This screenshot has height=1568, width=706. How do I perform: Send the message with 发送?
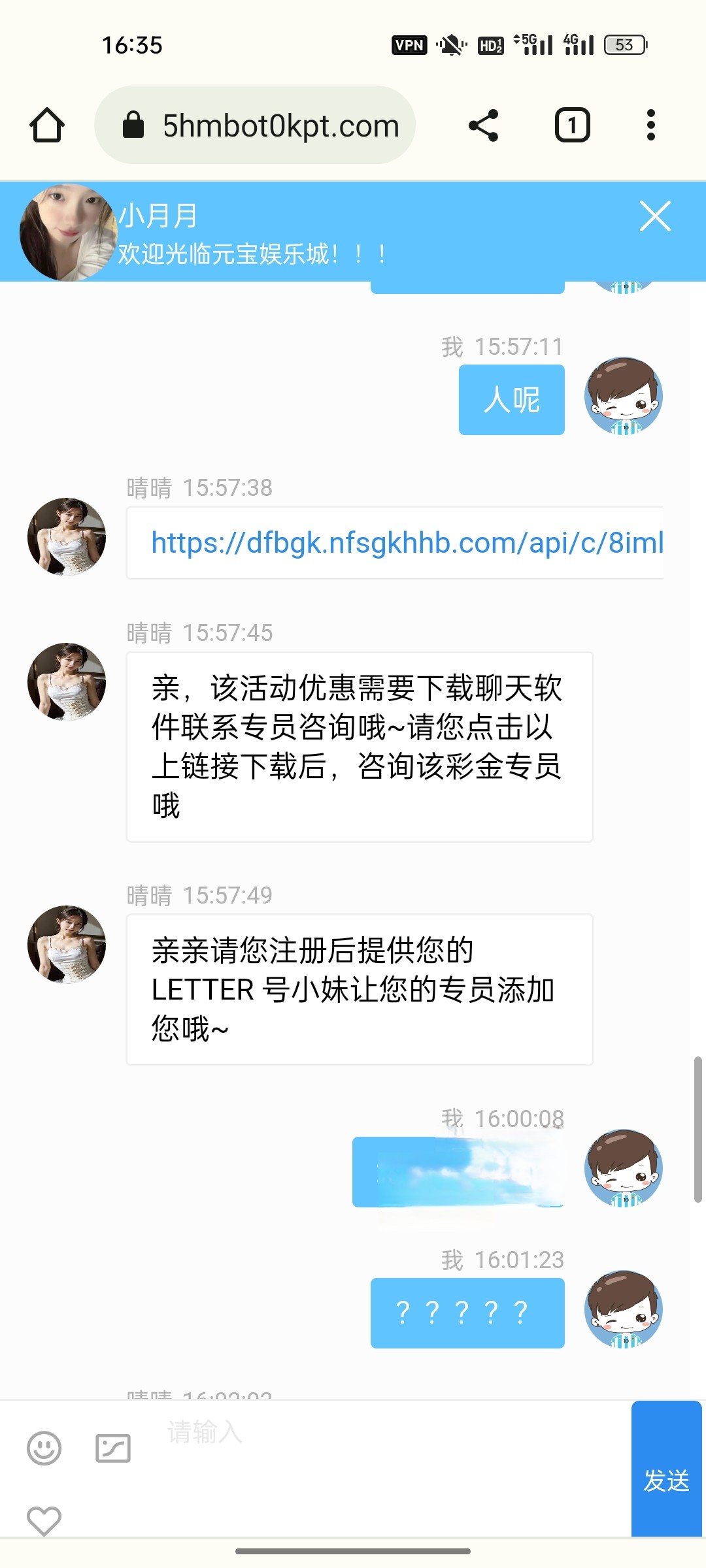coord(666,1480)
